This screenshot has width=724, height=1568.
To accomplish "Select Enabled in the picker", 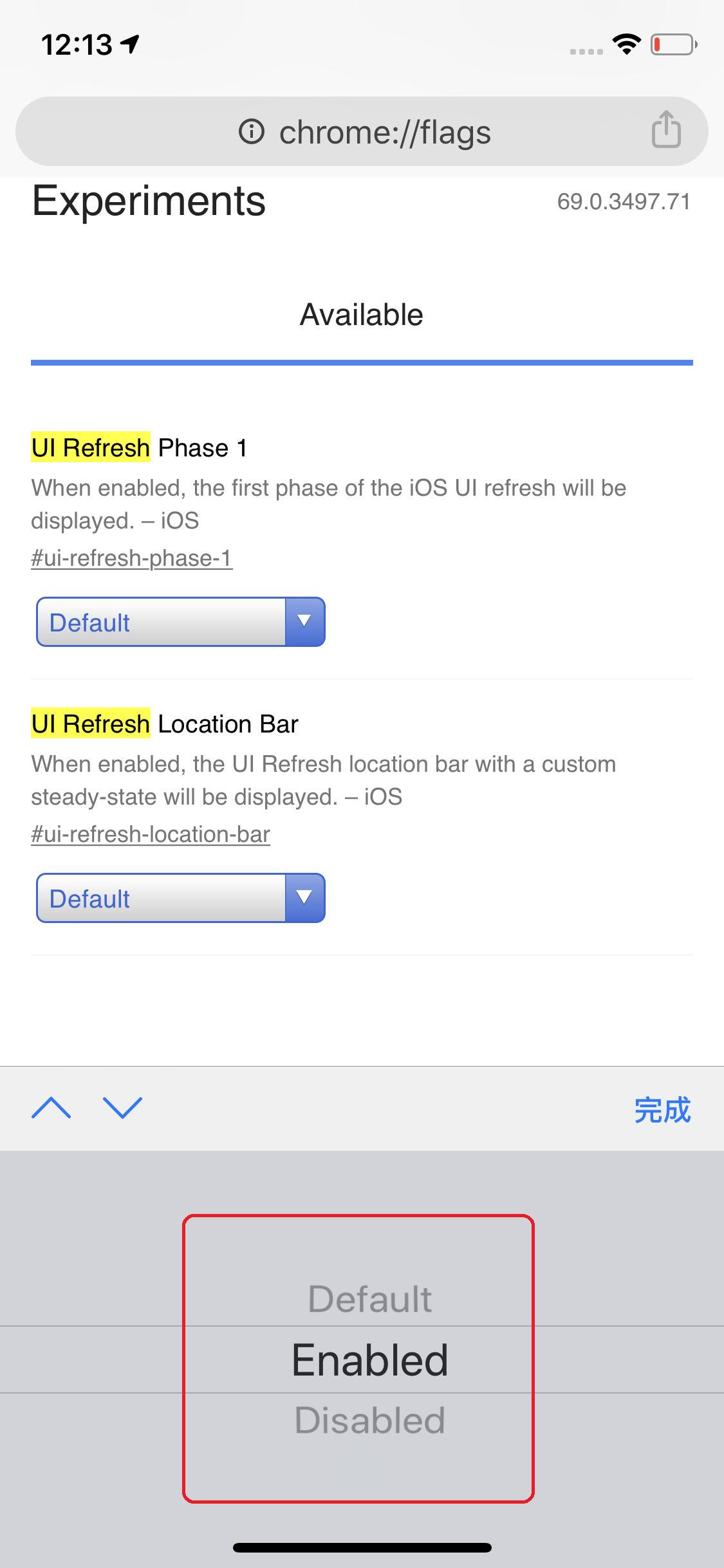I will tap(369, 1360).
